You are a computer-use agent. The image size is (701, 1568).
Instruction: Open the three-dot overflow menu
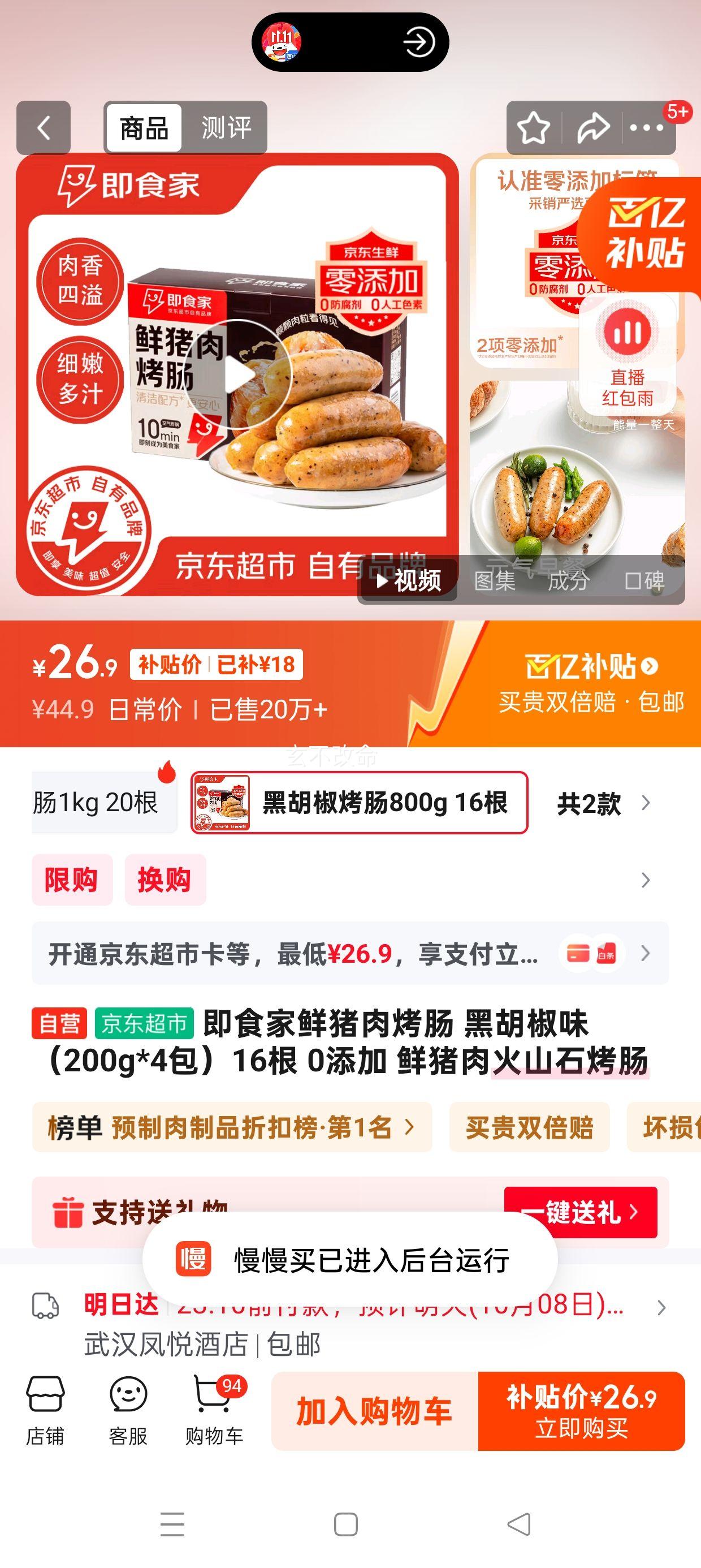pyautogui.click(x=646, y=128)
